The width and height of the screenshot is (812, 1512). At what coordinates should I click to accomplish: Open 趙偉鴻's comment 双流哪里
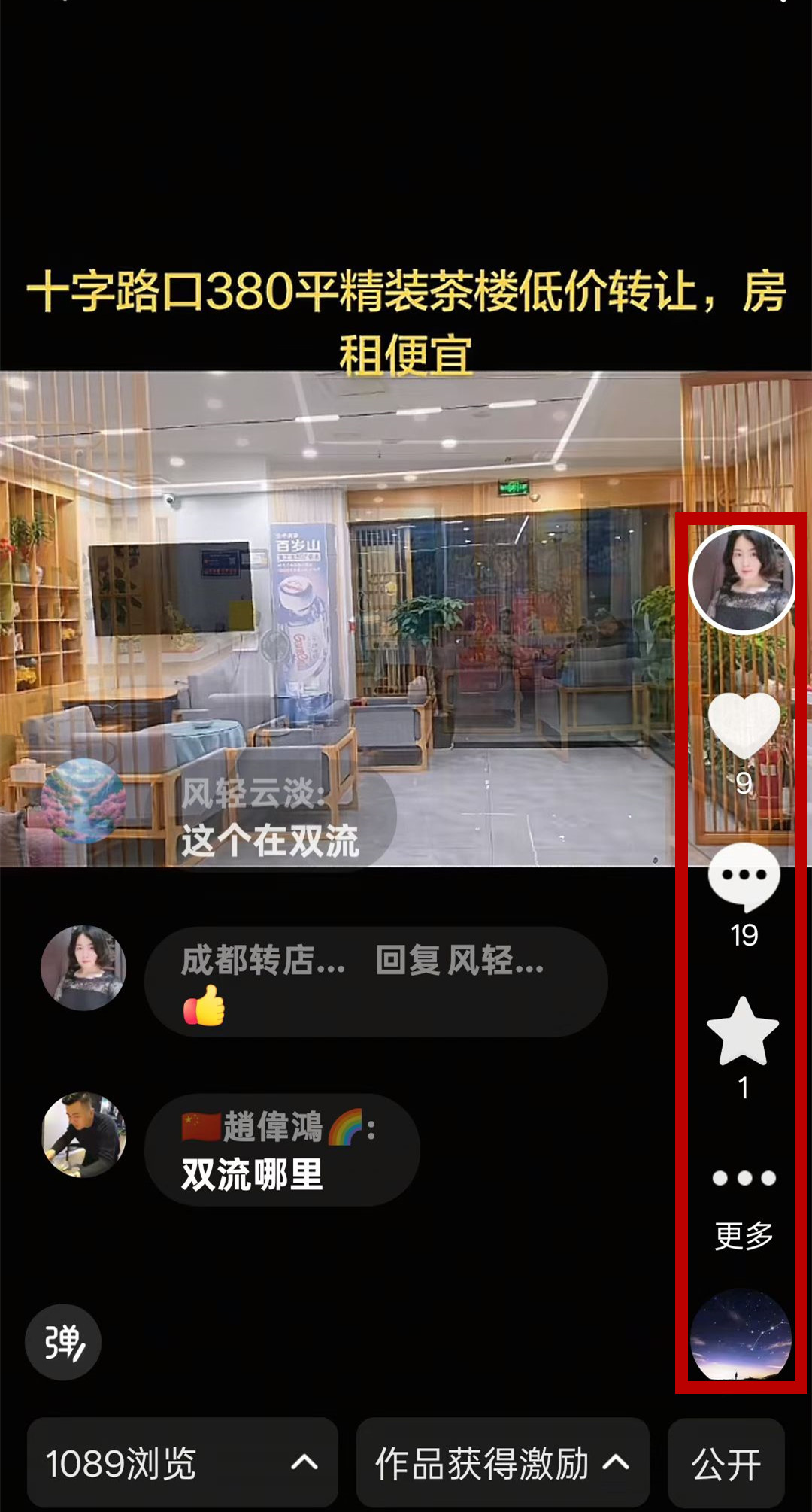[x=282, y=1150]
